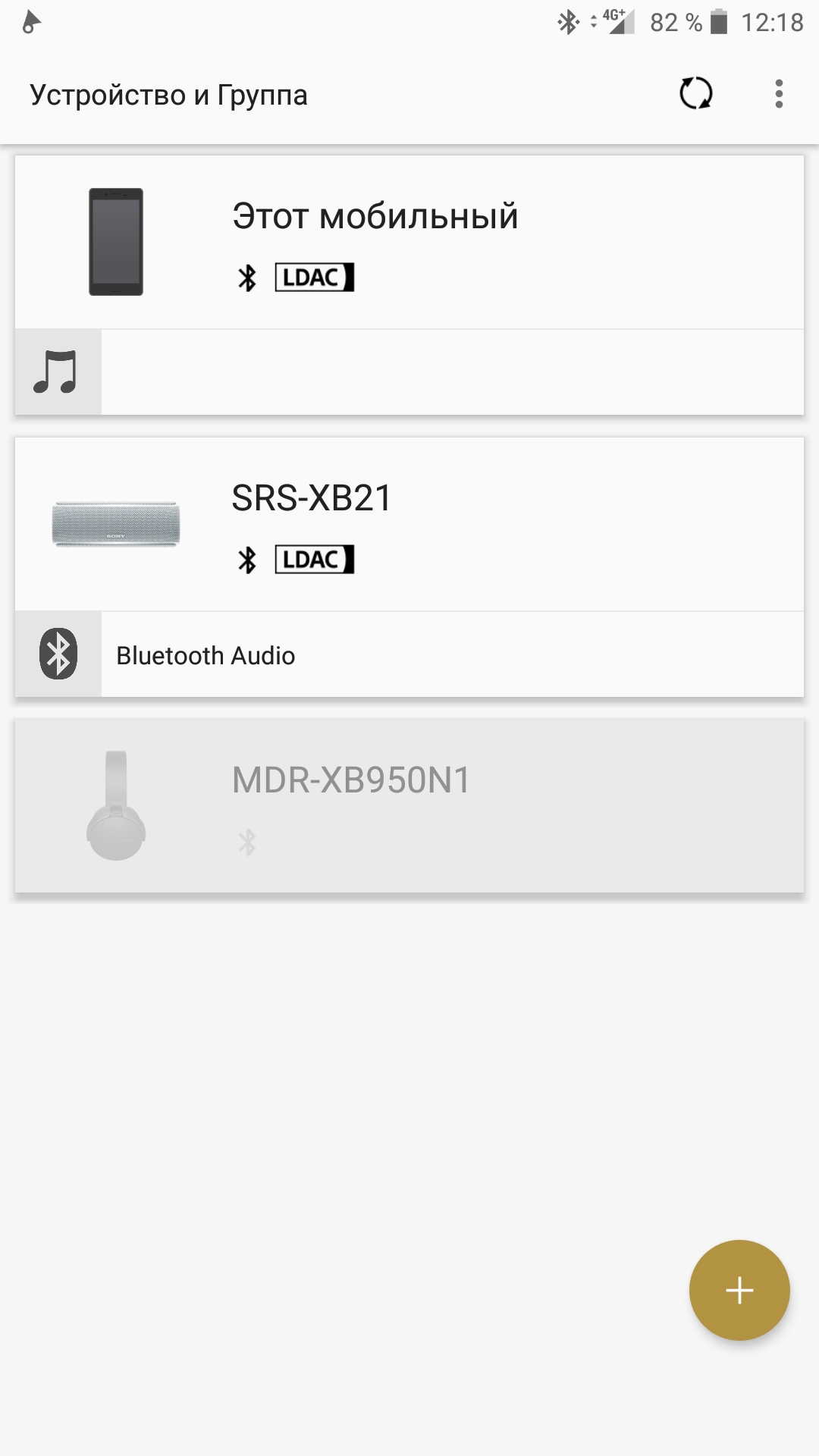This screenshot has width=819, height=1456.
Task: Open the music source under Этот мобильный
Action: coord(409,372)
